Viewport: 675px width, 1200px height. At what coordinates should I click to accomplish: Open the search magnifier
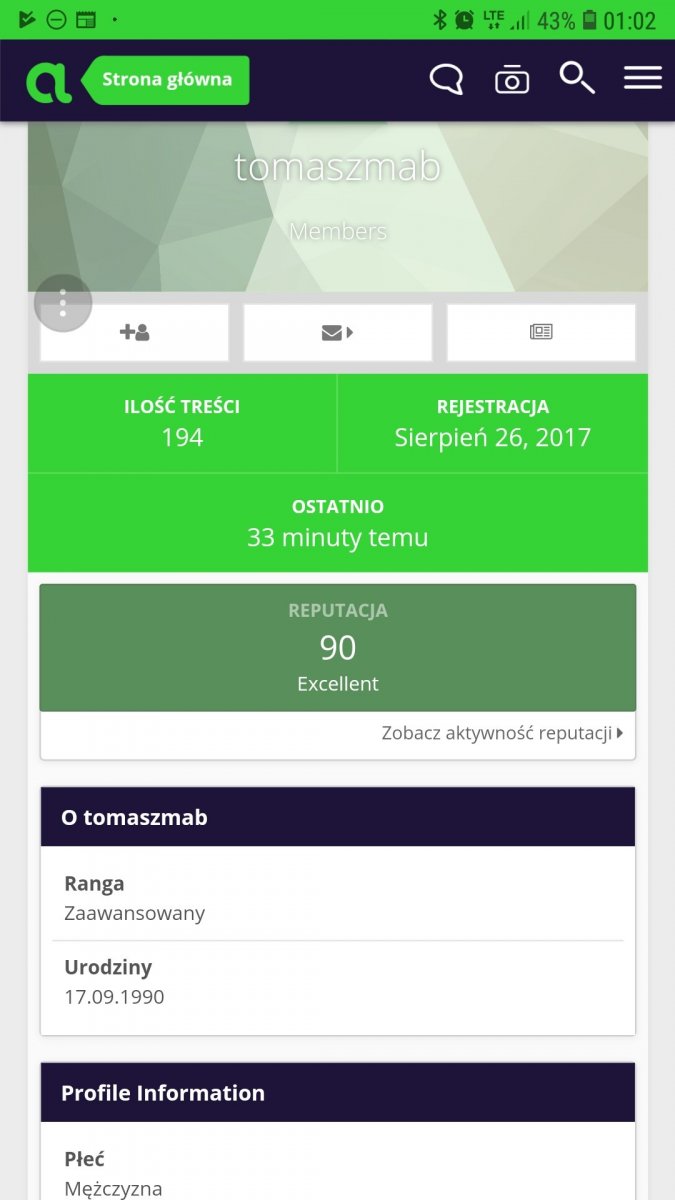(x=577, y=78)
